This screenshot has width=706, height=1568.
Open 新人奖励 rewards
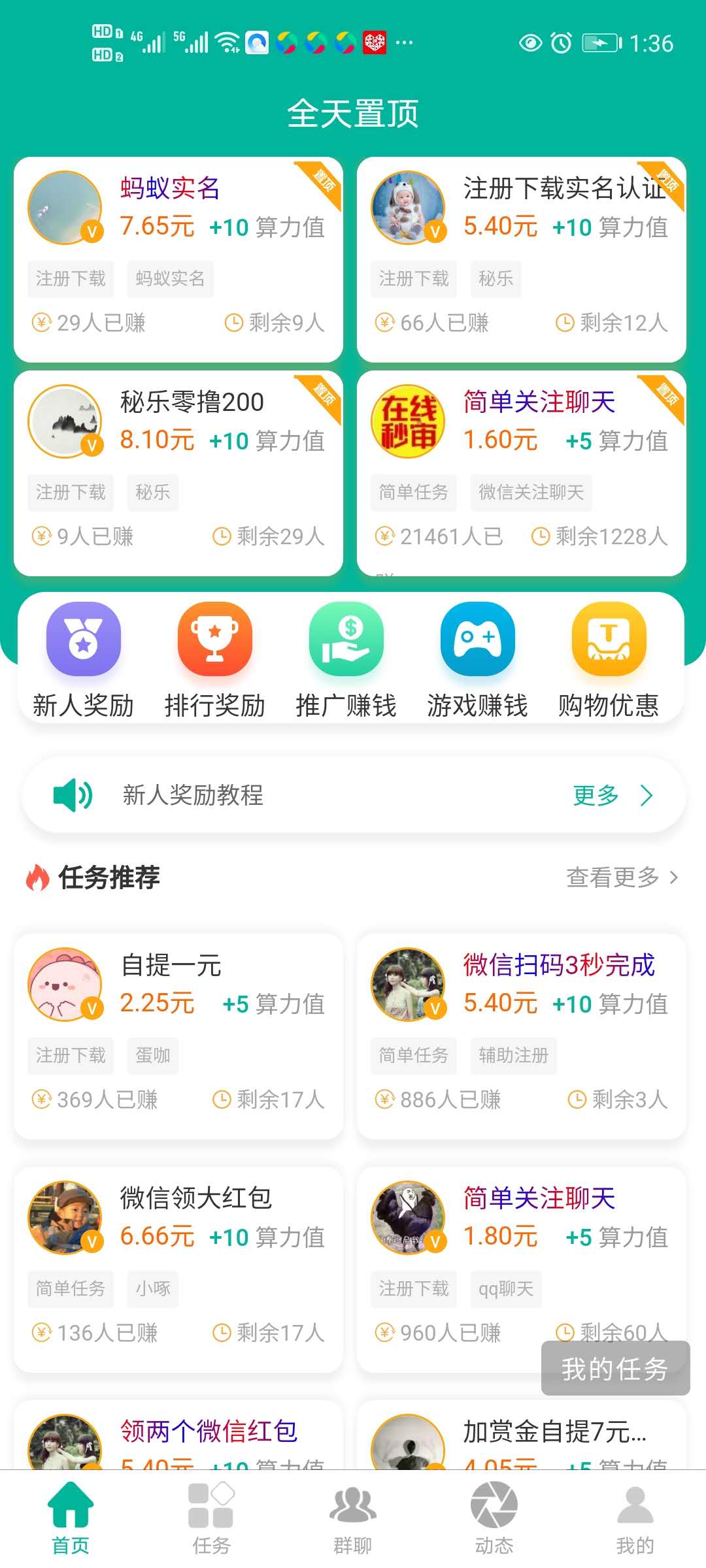(x=84, y=660)
